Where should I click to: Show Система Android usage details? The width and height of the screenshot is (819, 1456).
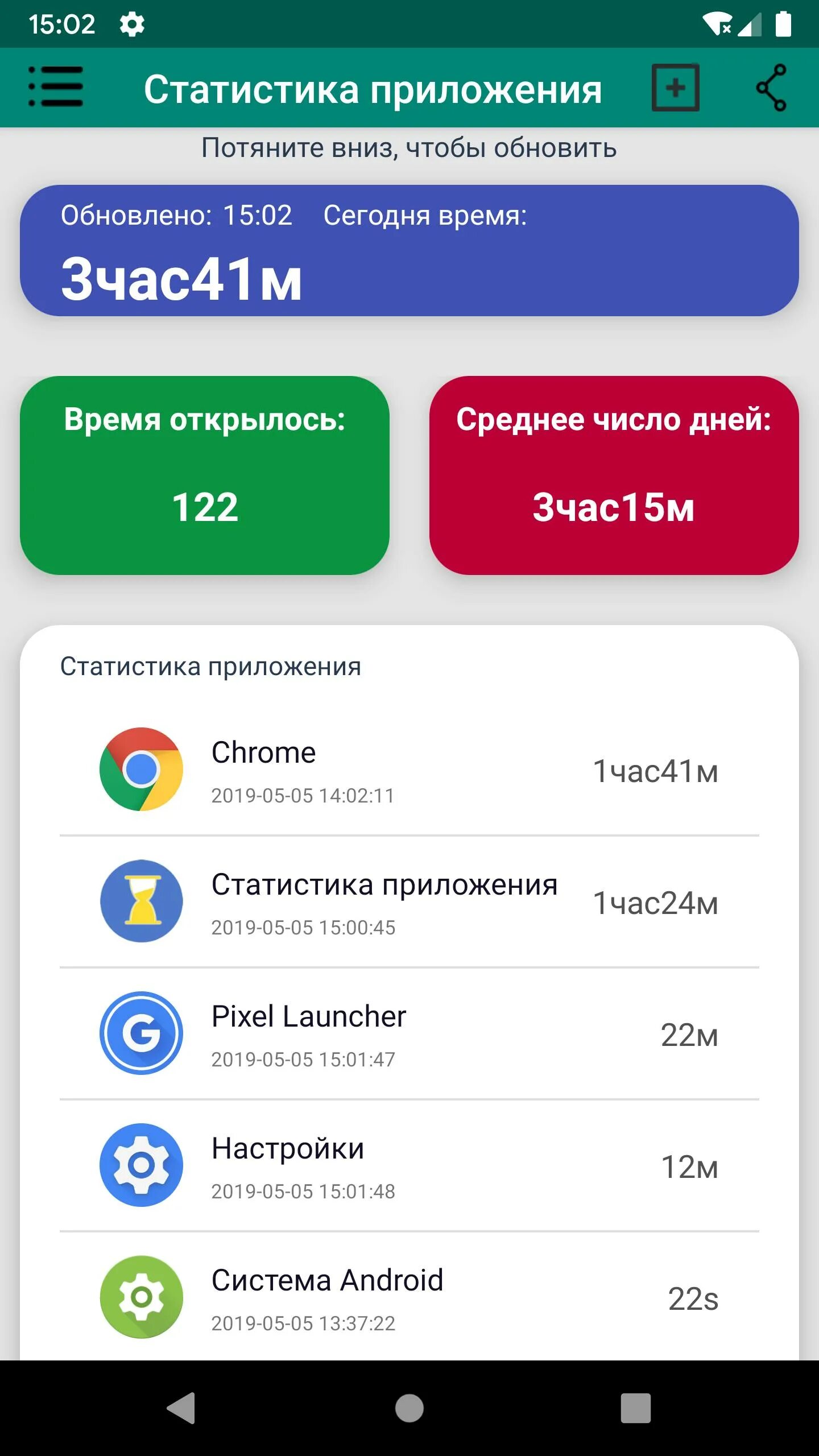point(409,1297)
